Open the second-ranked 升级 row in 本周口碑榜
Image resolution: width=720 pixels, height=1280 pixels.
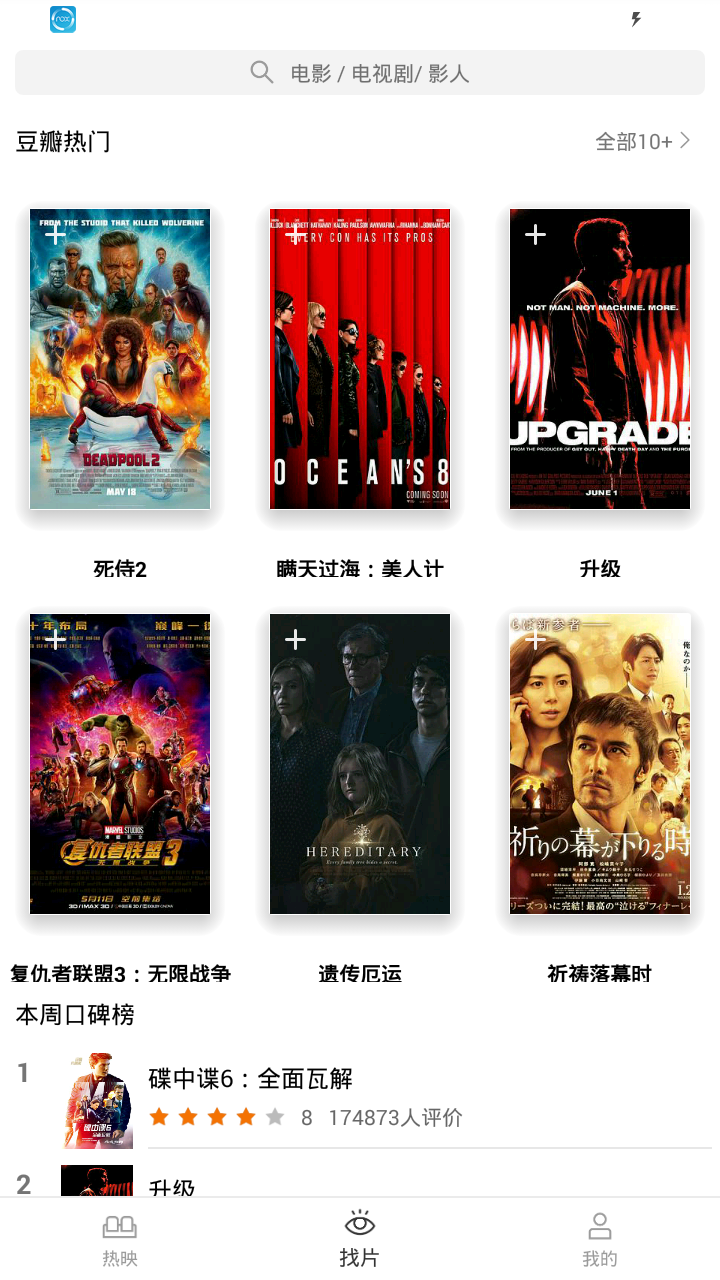[x=172, y=1186]
